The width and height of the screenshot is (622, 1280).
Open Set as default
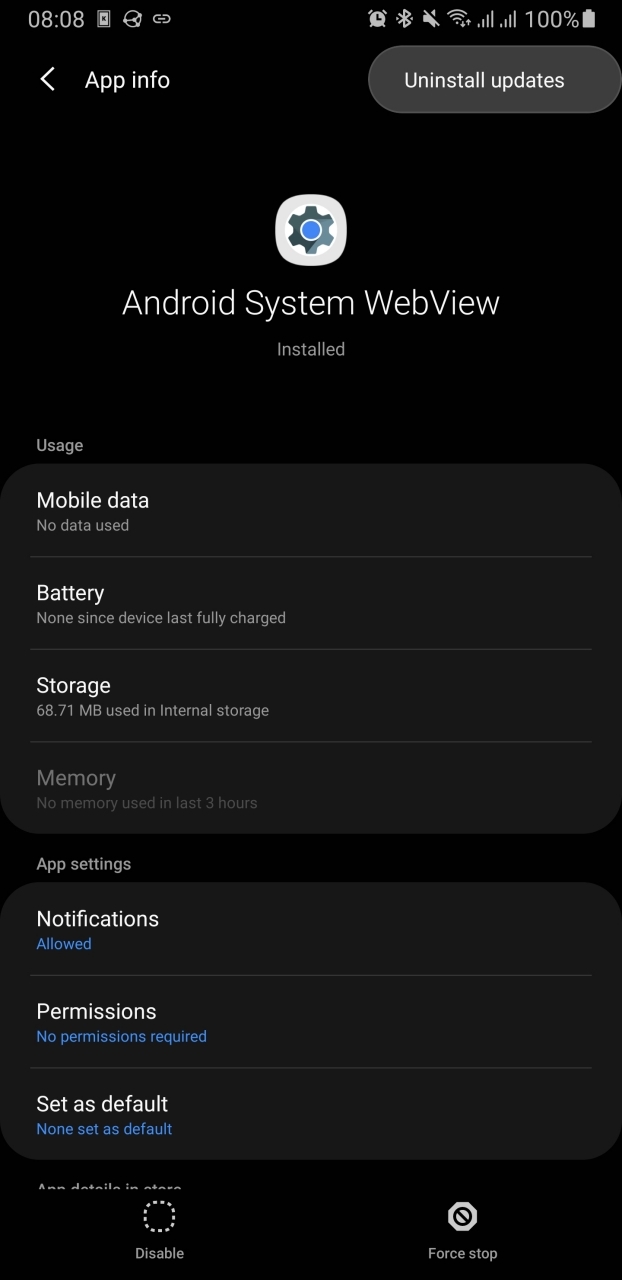point(310,1114)
